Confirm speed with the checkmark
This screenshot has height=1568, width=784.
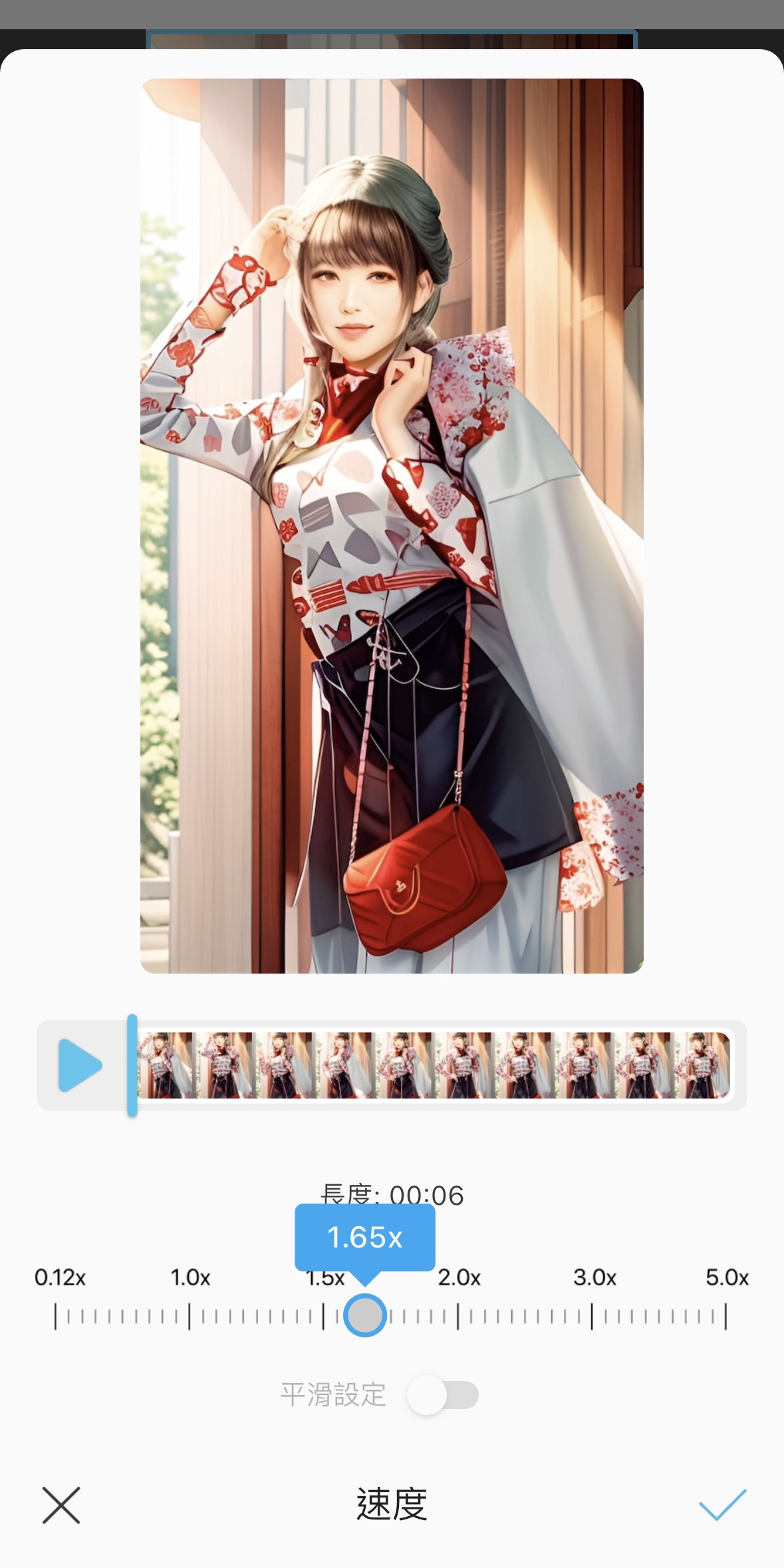[722, 1505]
